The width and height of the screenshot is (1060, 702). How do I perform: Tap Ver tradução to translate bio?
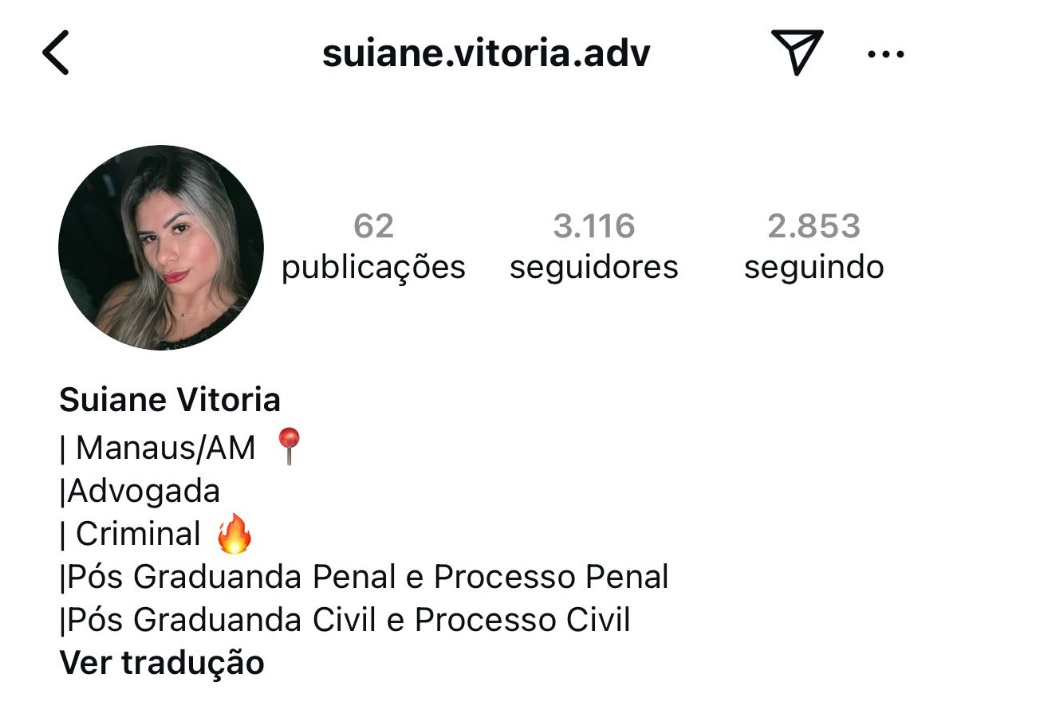[162, 662]
